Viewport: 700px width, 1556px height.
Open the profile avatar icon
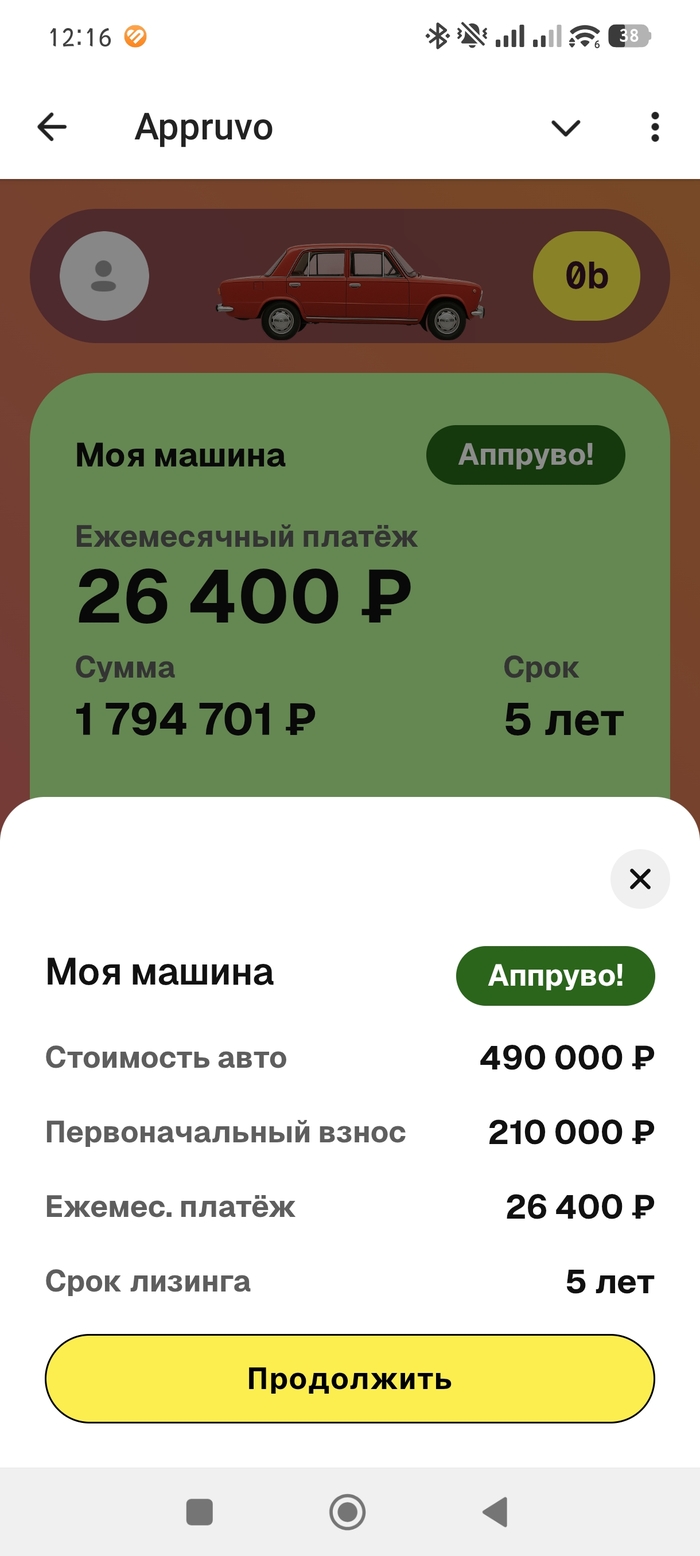pos(104,276)
